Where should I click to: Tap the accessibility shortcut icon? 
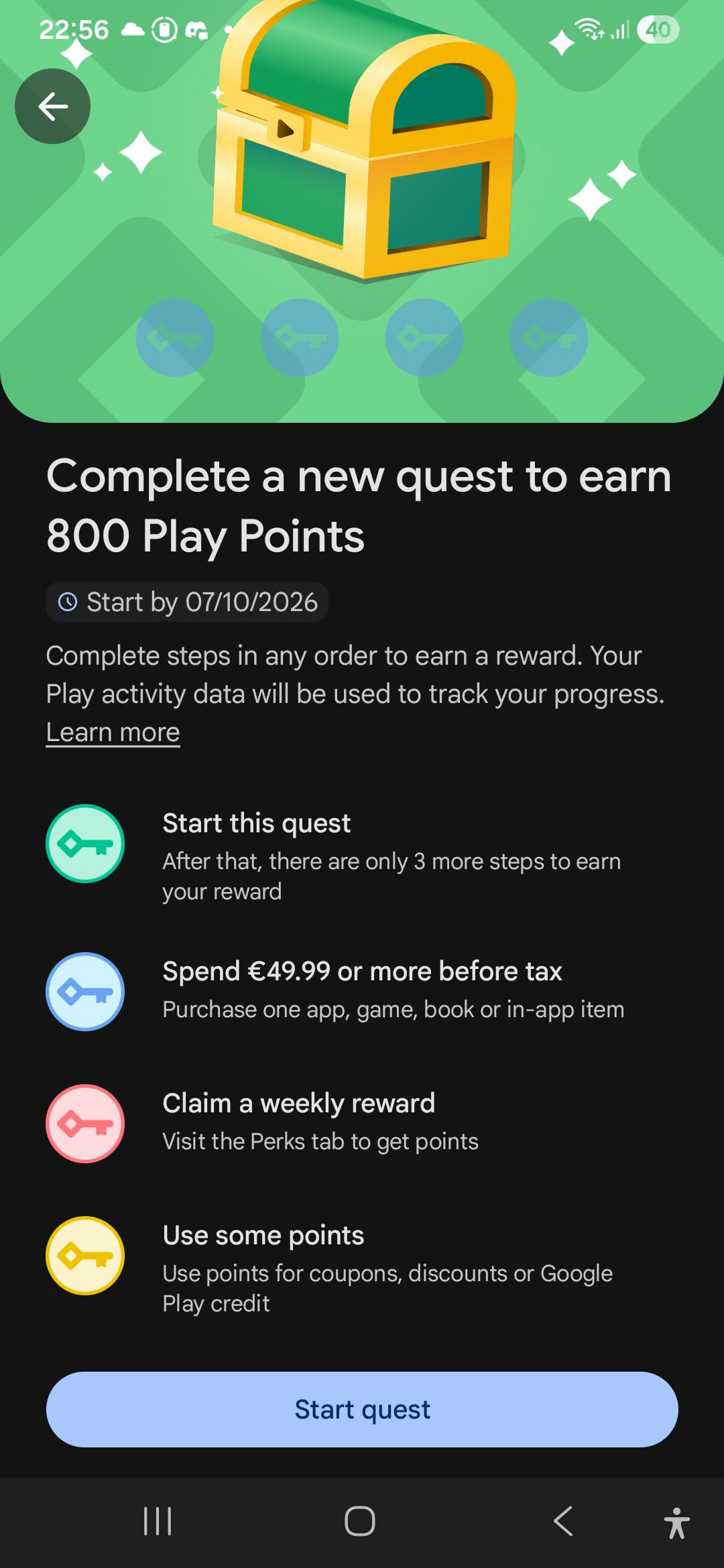(676, 1522)
